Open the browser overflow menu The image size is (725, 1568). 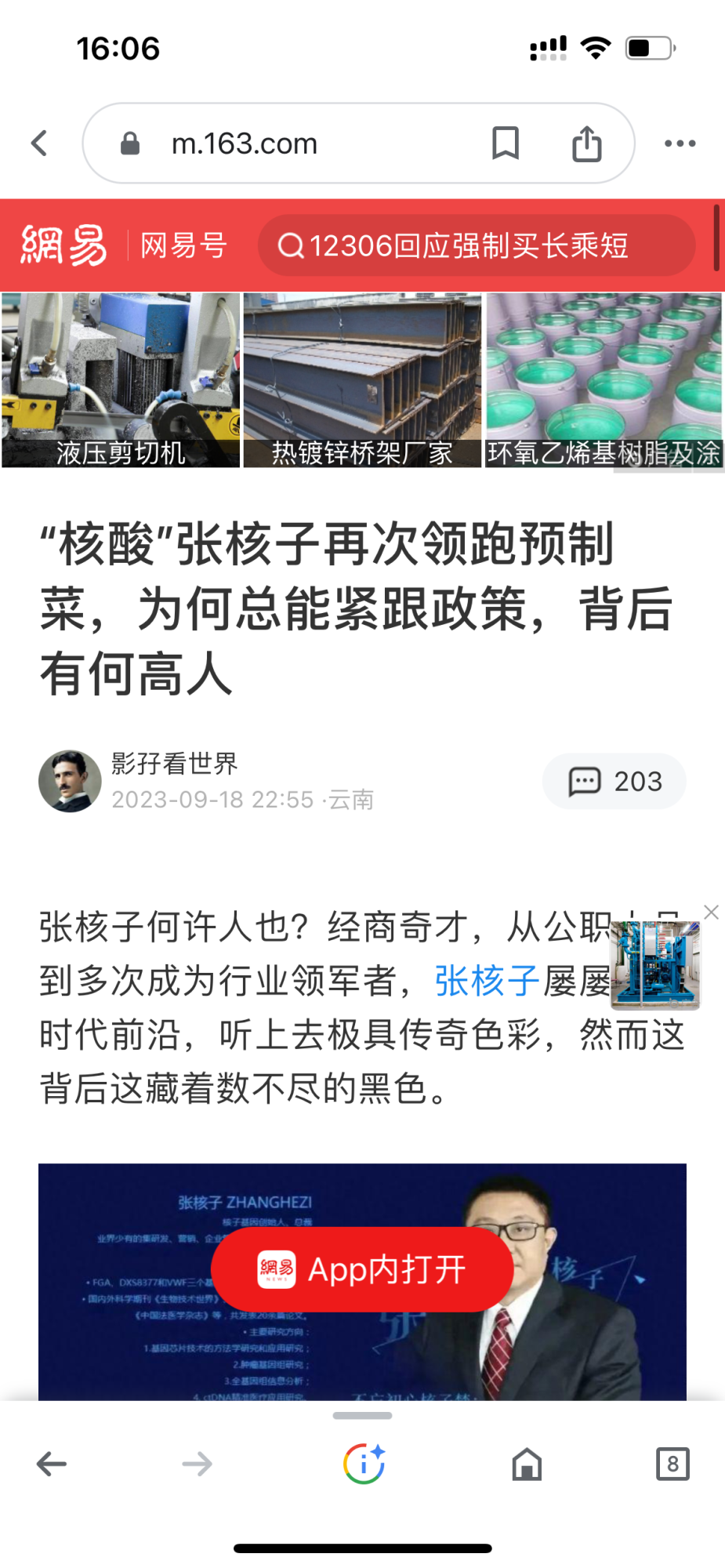click(680, 143)
